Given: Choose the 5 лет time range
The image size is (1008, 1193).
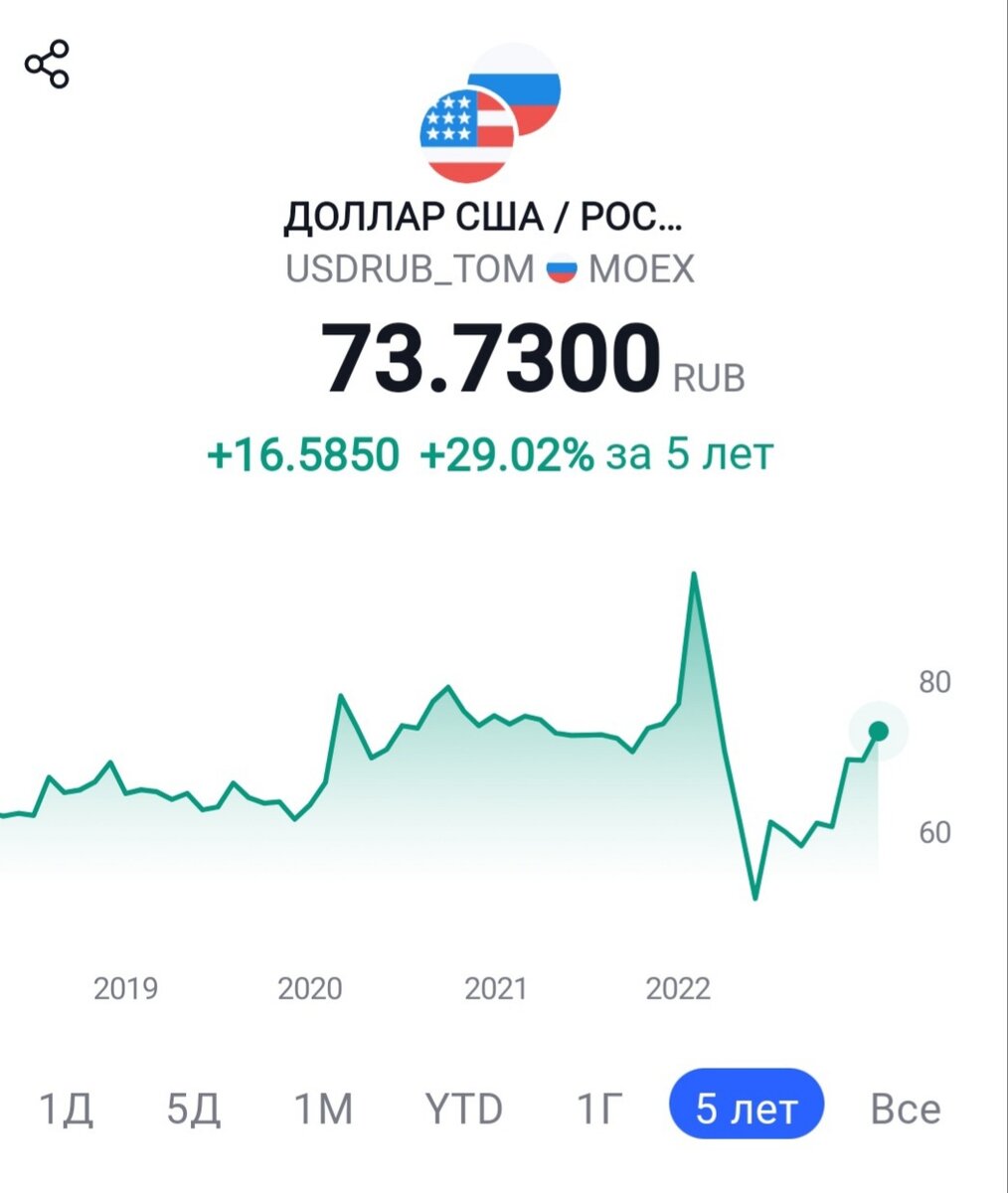Looking at the screenshot, I should [x=747, y=1105].
